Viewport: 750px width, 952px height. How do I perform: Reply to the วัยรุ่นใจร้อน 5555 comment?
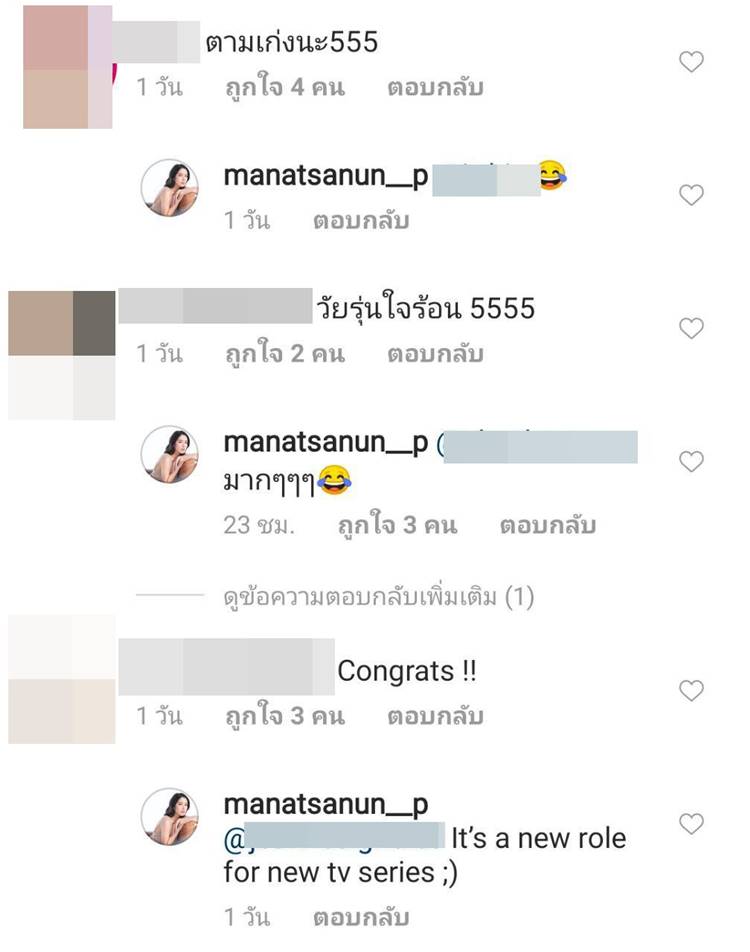[435, 354]
